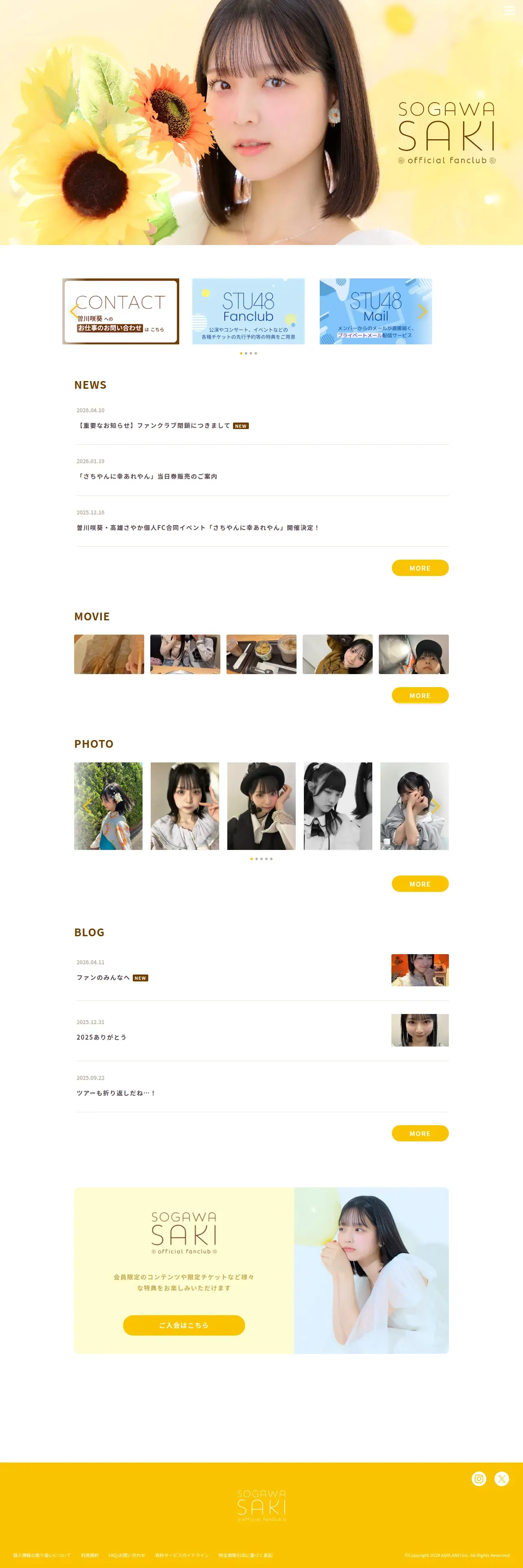Open news about same-day ticket sales

tap(147, 476)
